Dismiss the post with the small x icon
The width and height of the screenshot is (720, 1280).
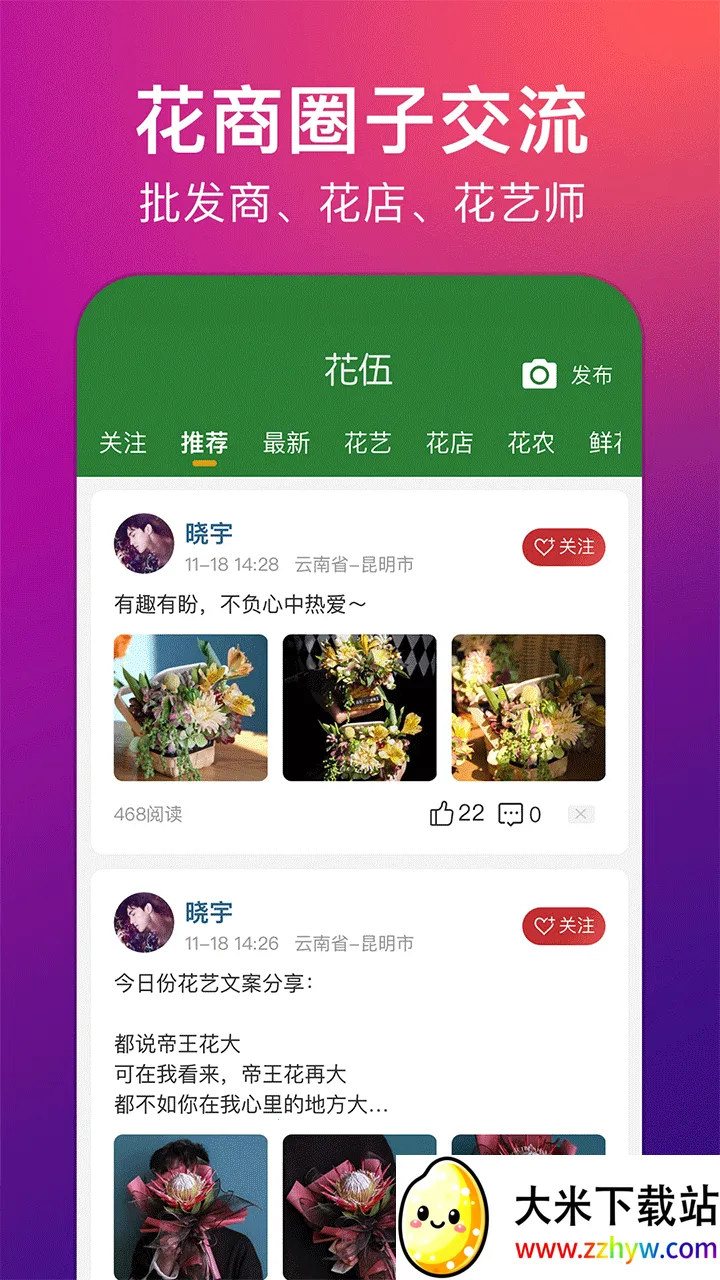click(581, 814)
